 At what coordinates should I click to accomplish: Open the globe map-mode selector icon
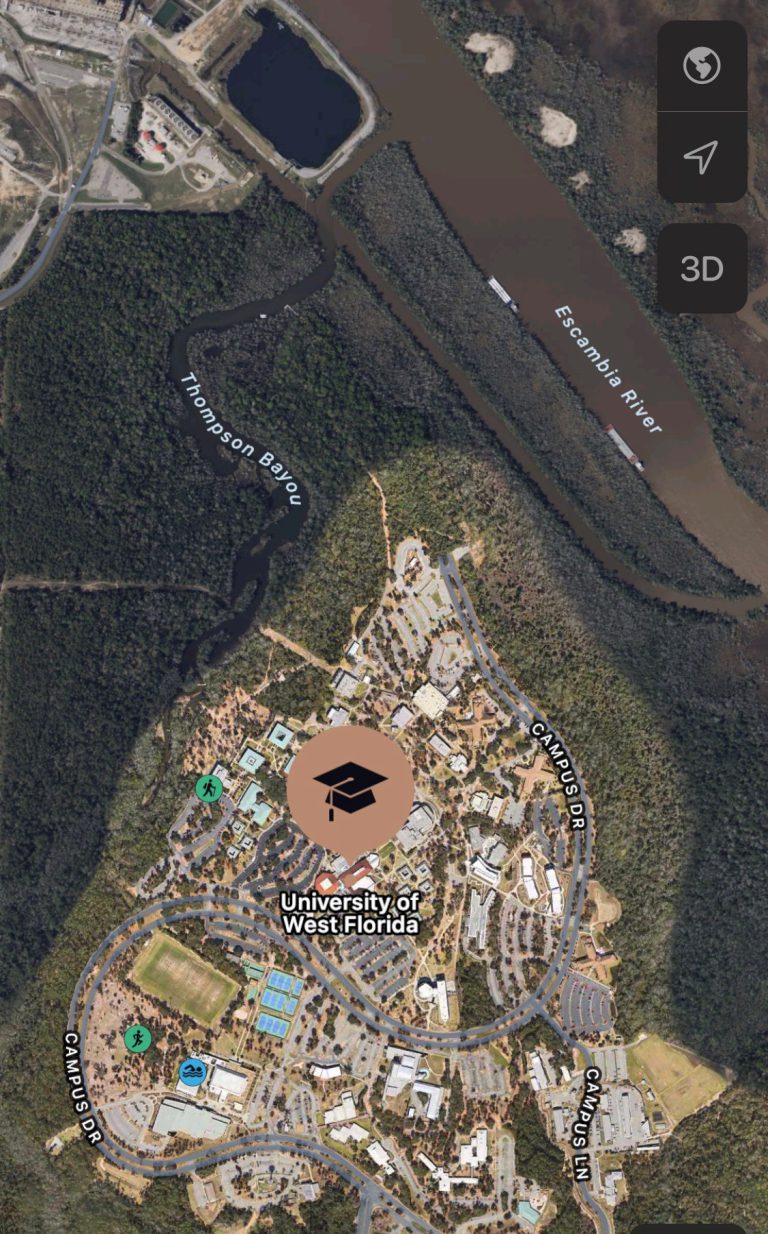click(x=703, y=65)
